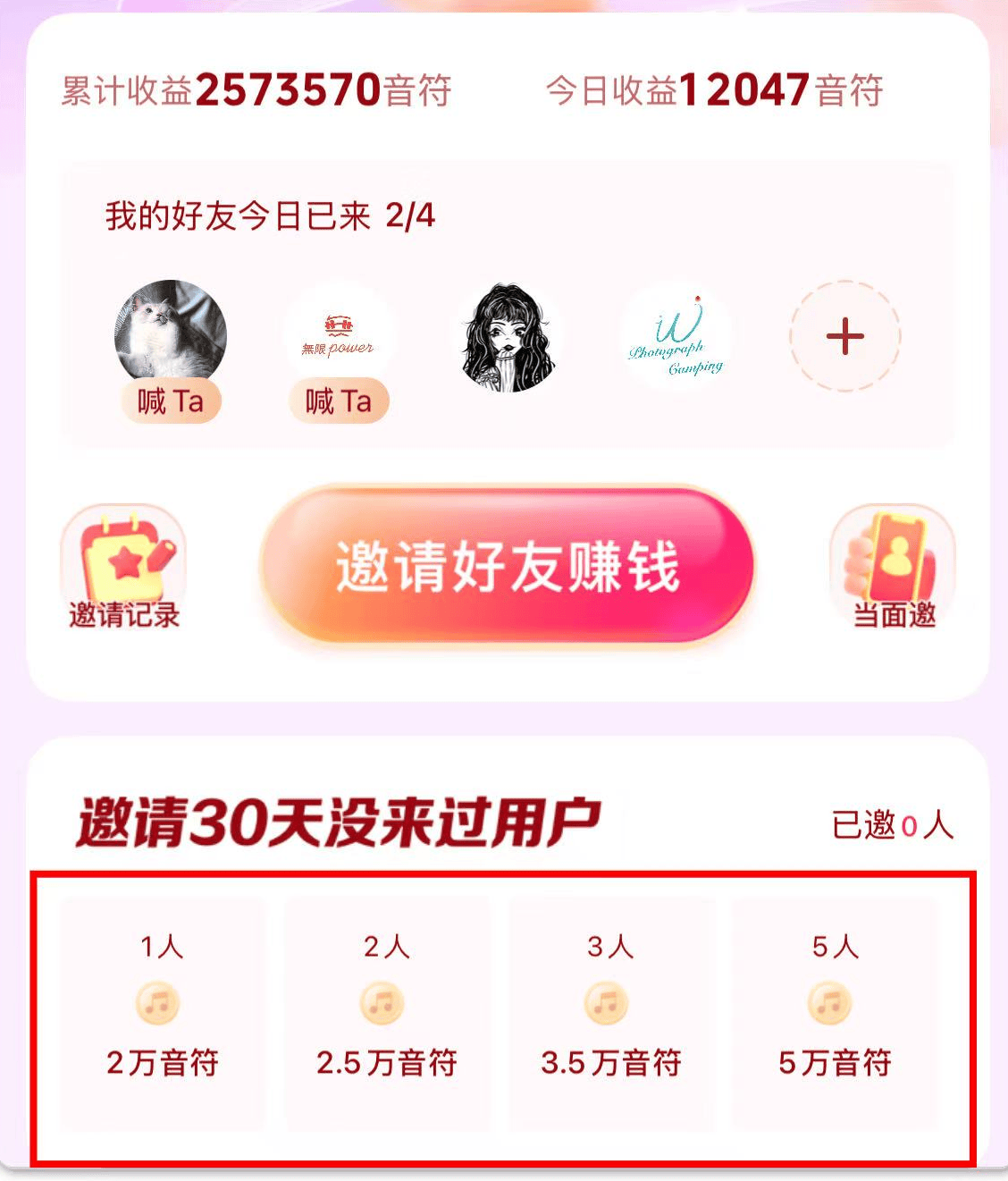Click the first 喊 Ta button
This screenshot has height=1181, width=1008.
[171, 401]
